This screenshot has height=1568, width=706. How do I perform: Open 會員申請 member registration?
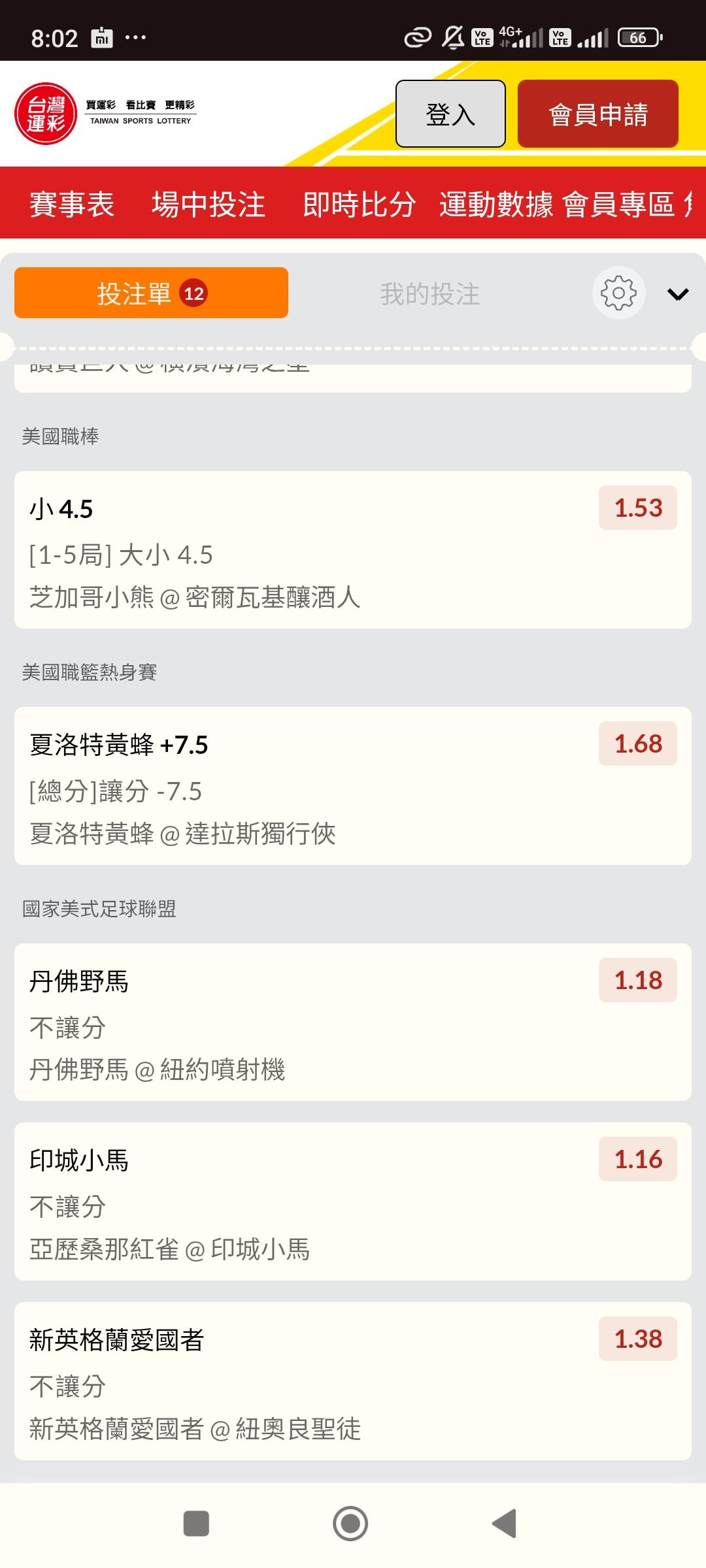pyautogui.click(x=597, y=114)
